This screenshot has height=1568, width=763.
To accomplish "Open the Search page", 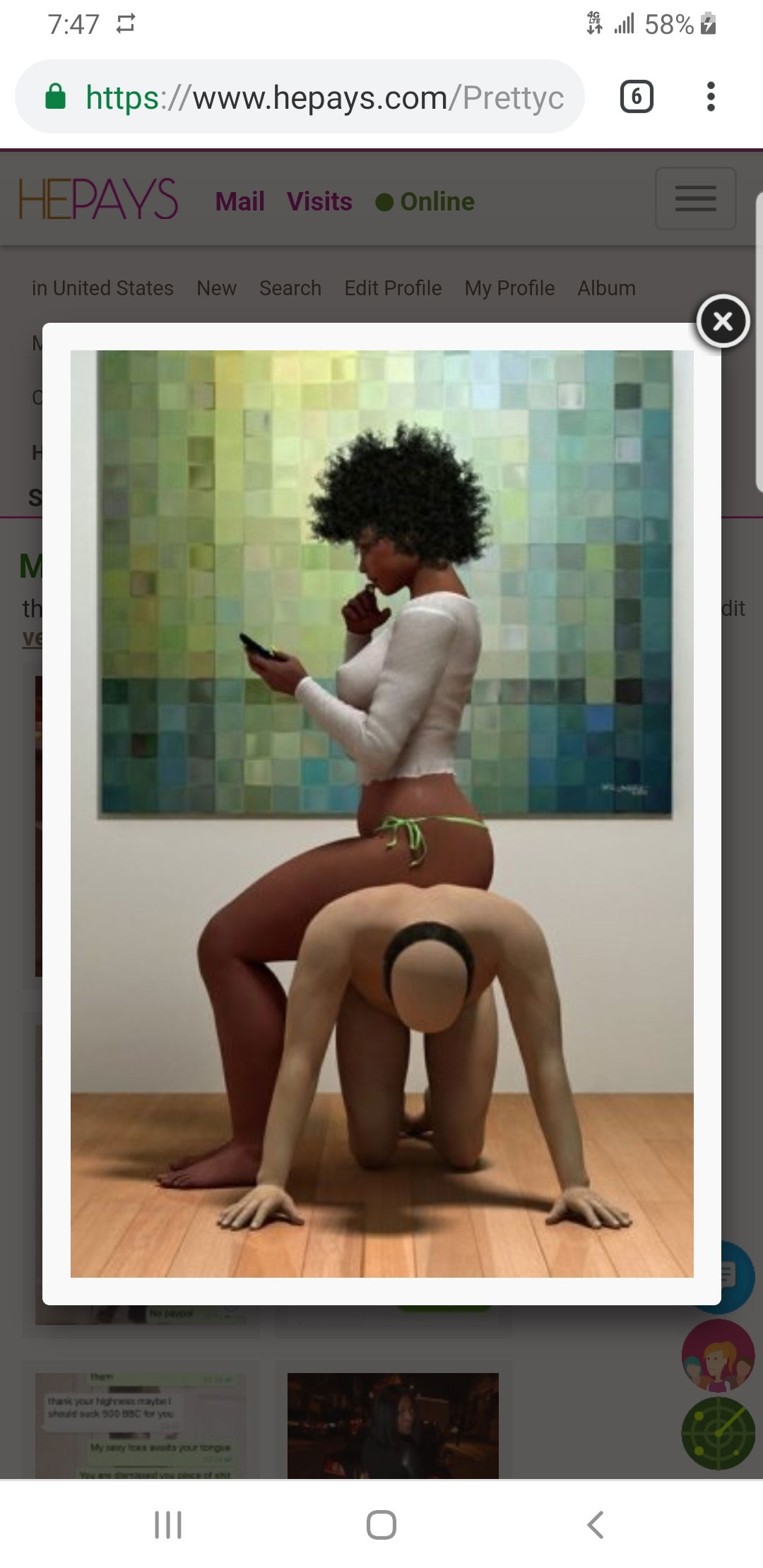I will click(x=290, y=288).
